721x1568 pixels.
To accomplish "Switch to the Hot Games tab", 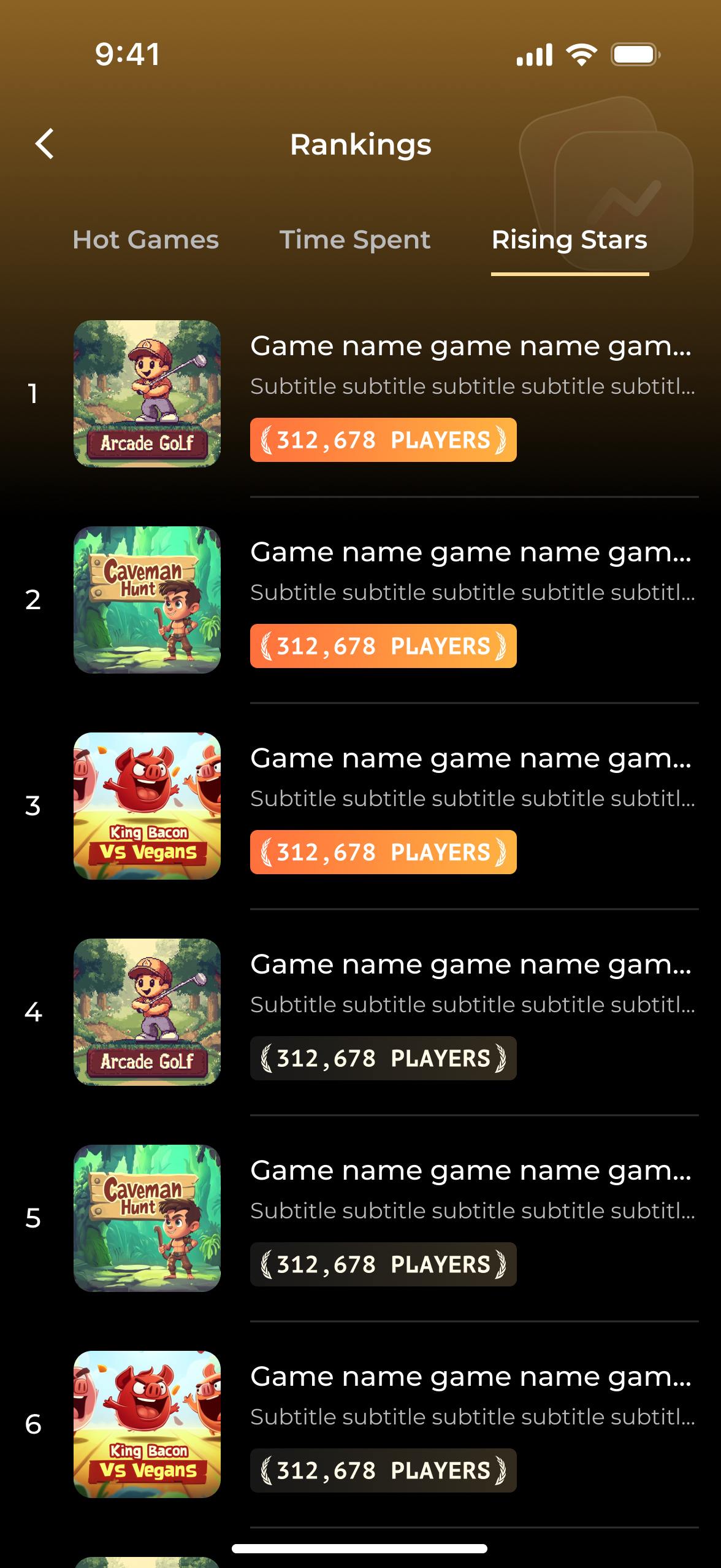I will [x=145, y=240].
